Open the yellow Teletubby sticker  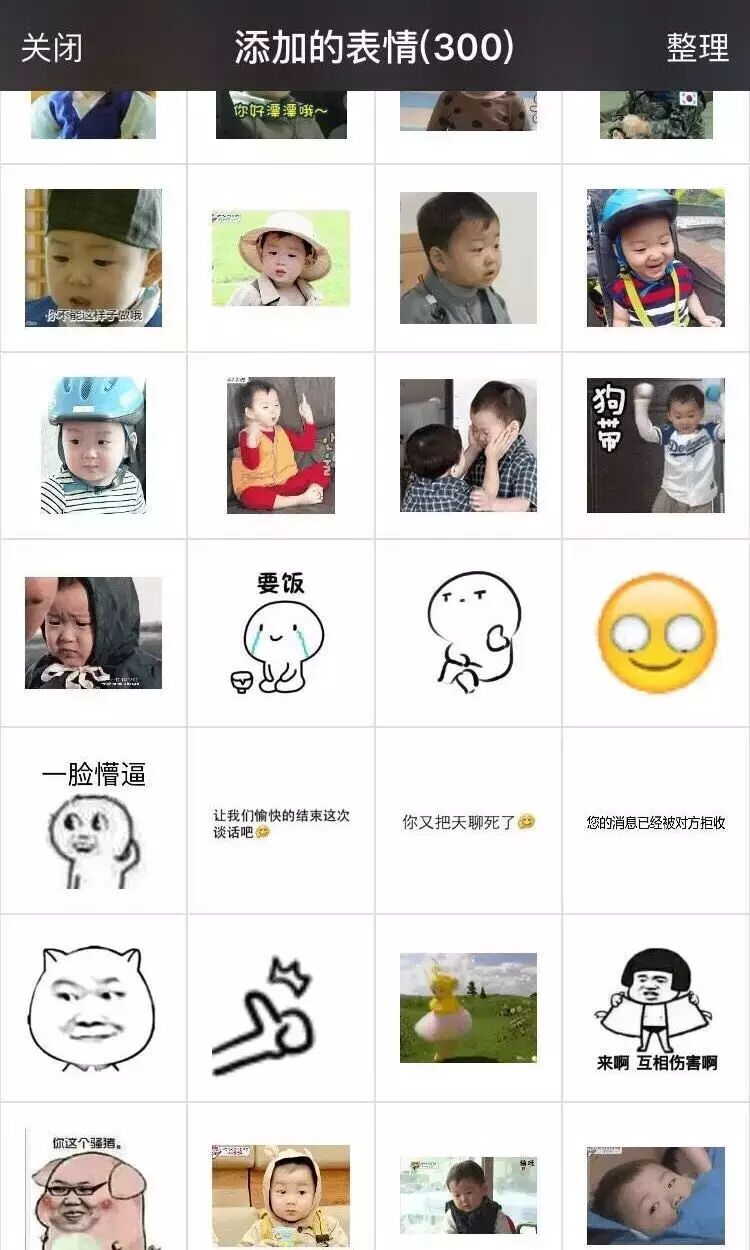click(x=468, y=1007)
